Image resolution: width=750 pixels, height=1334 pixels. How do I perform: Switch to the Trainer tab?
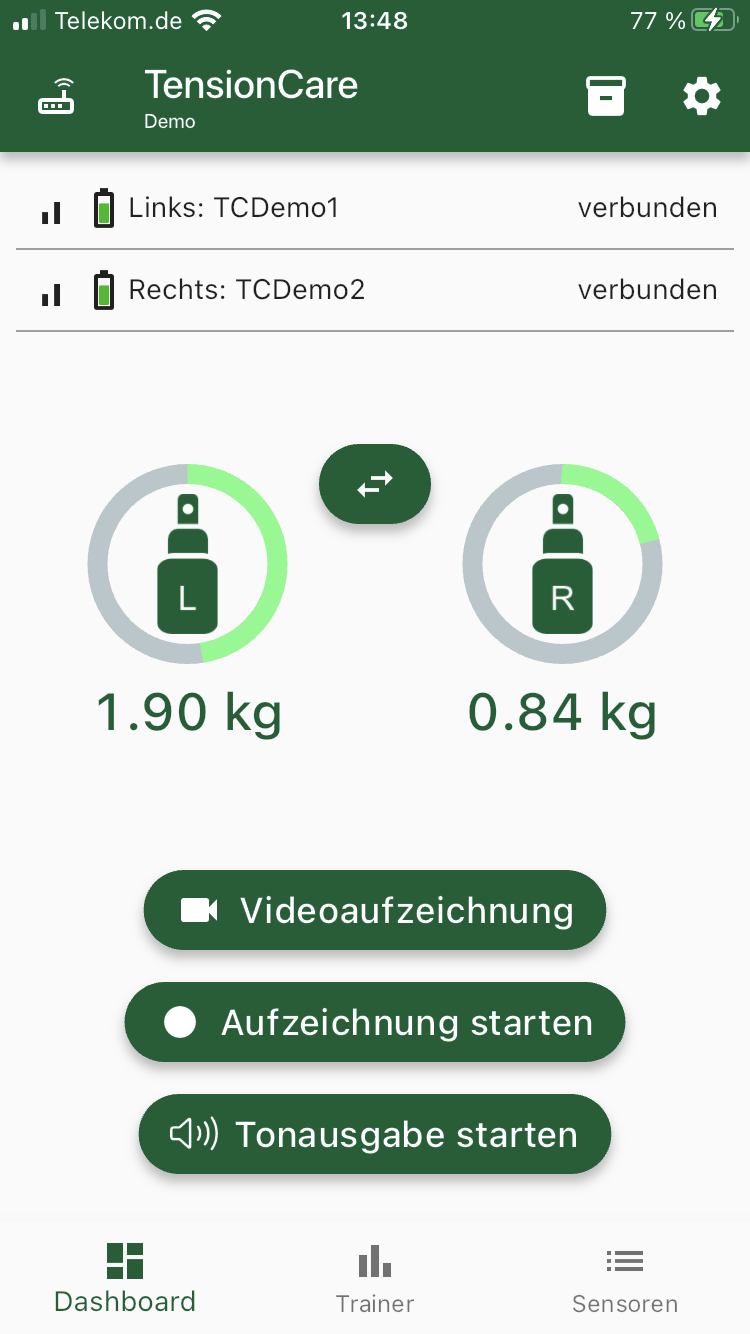point(375,1277)
